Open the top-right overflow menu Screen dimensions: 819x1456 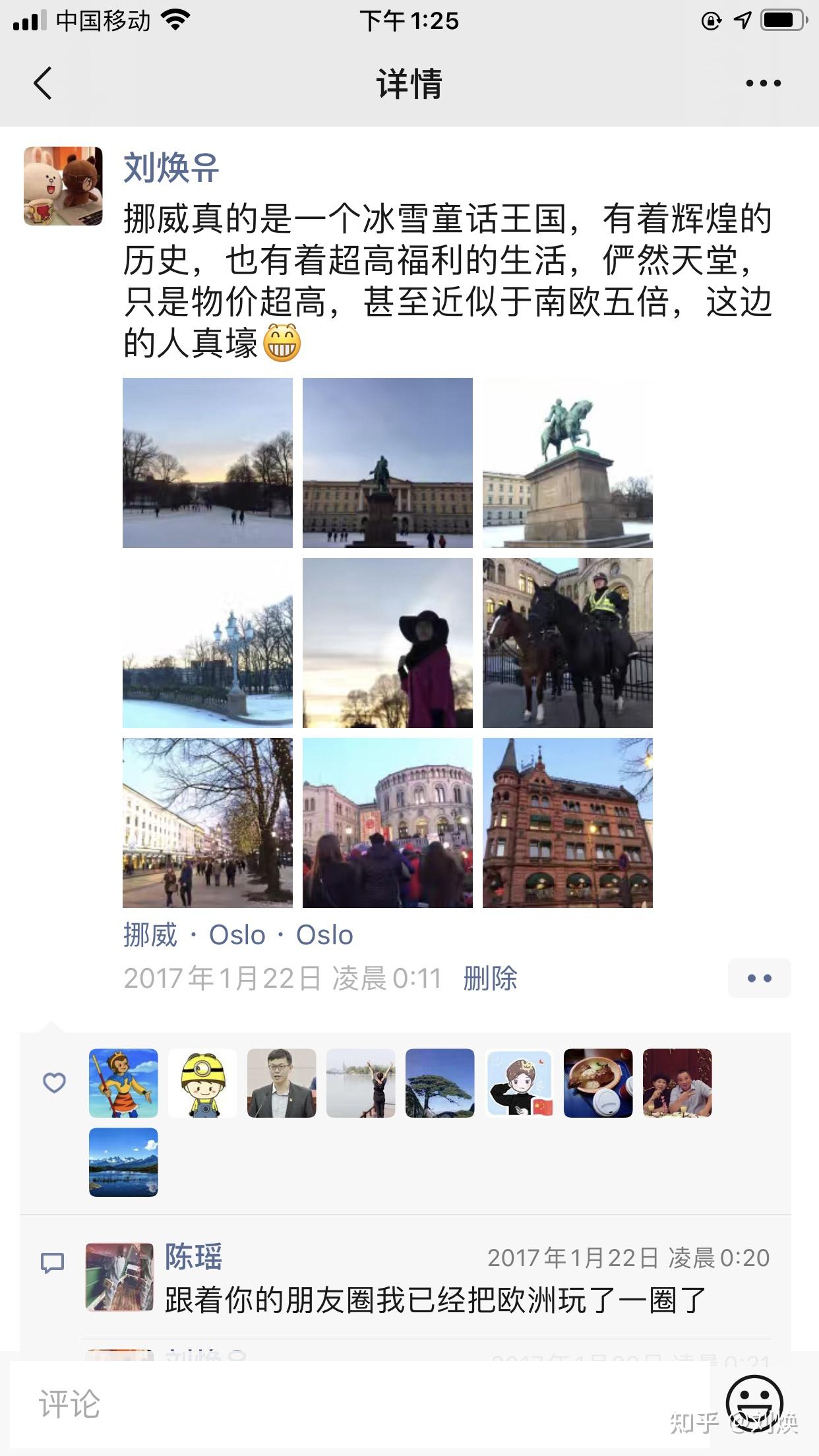click(x=763, y=84)
